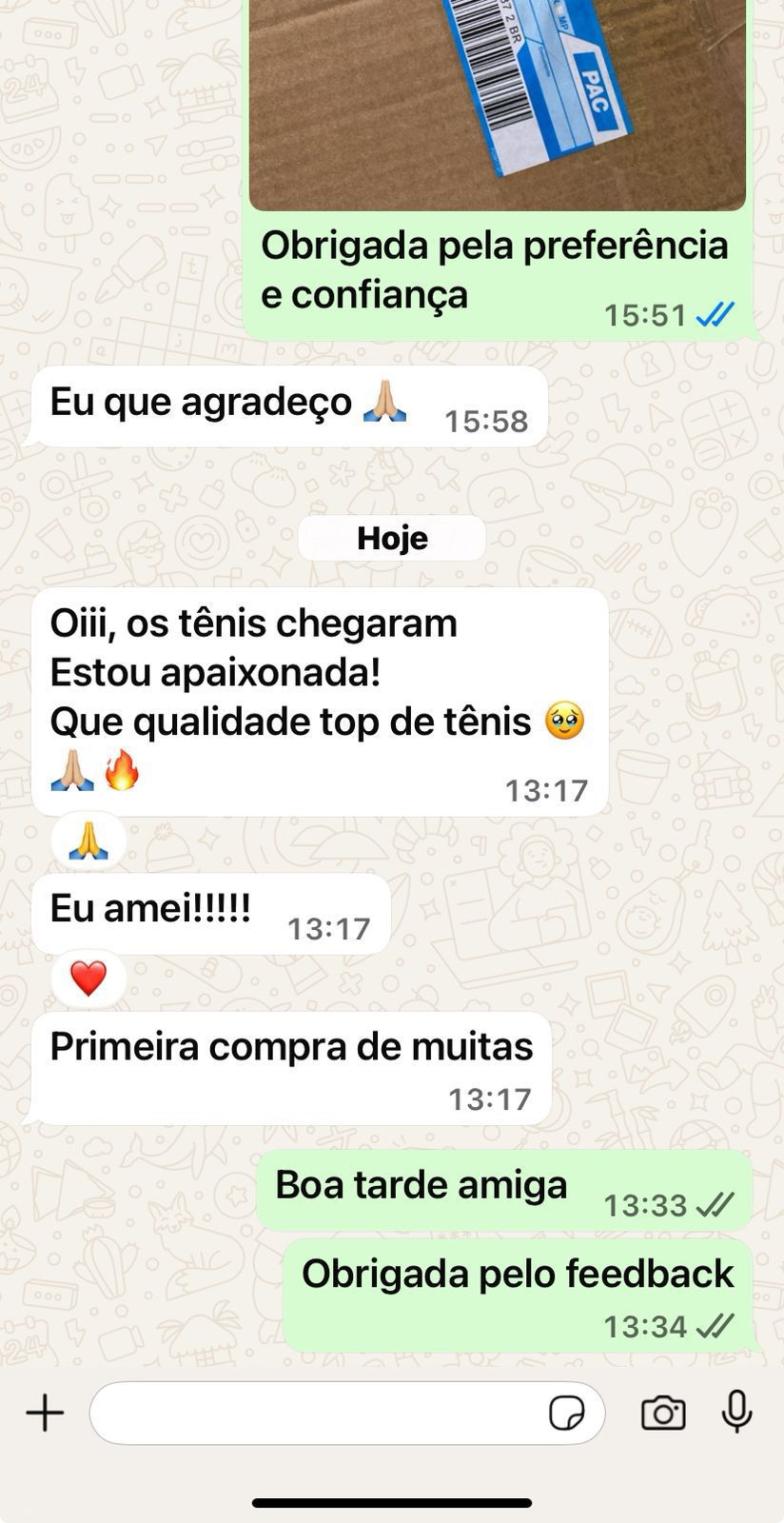The image size is (784, 1523).
Task: View the heart reaction on "Eu amei!!!!!"
Action: 88,979
